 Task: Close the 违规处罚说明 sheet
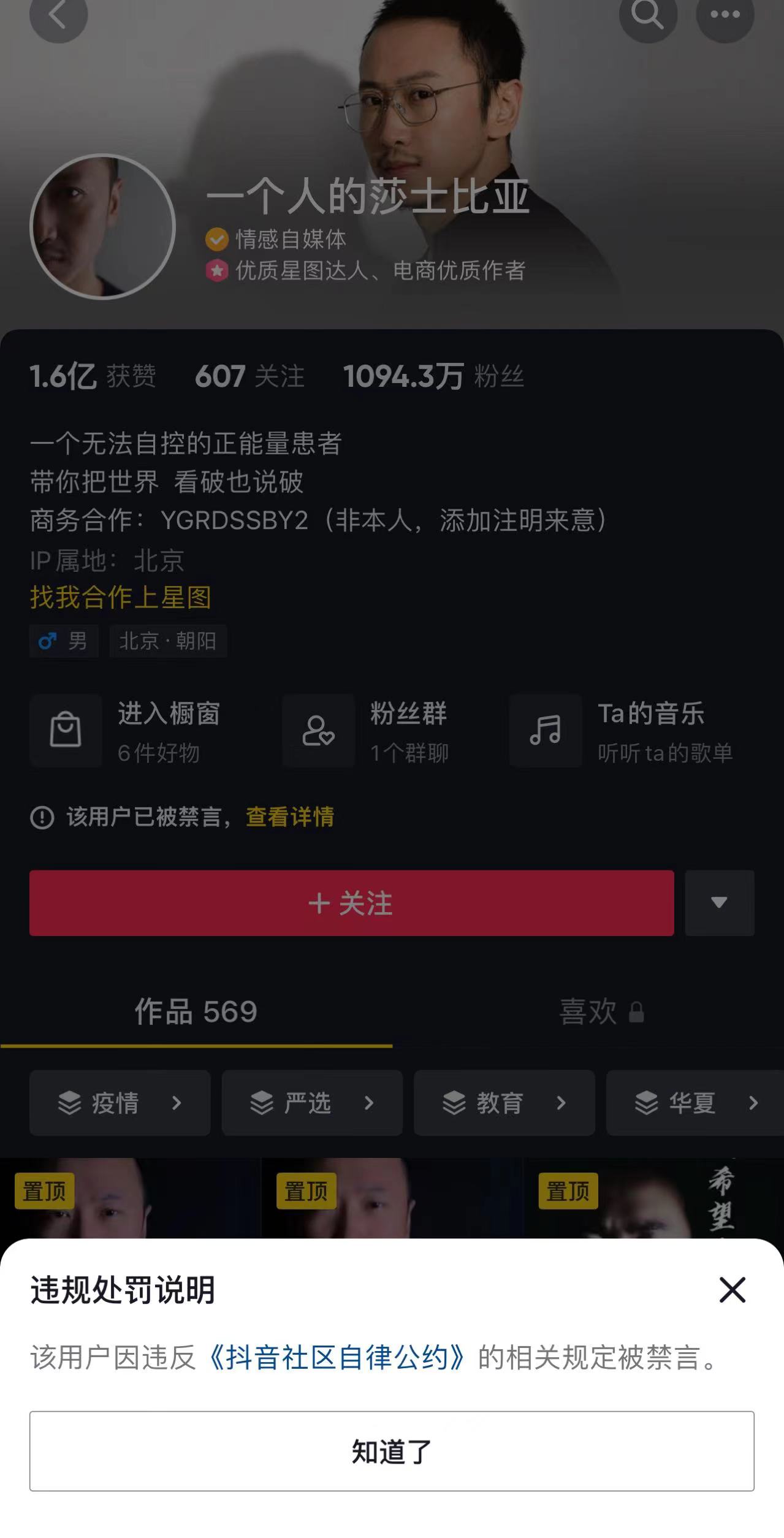coord(732,1290)
